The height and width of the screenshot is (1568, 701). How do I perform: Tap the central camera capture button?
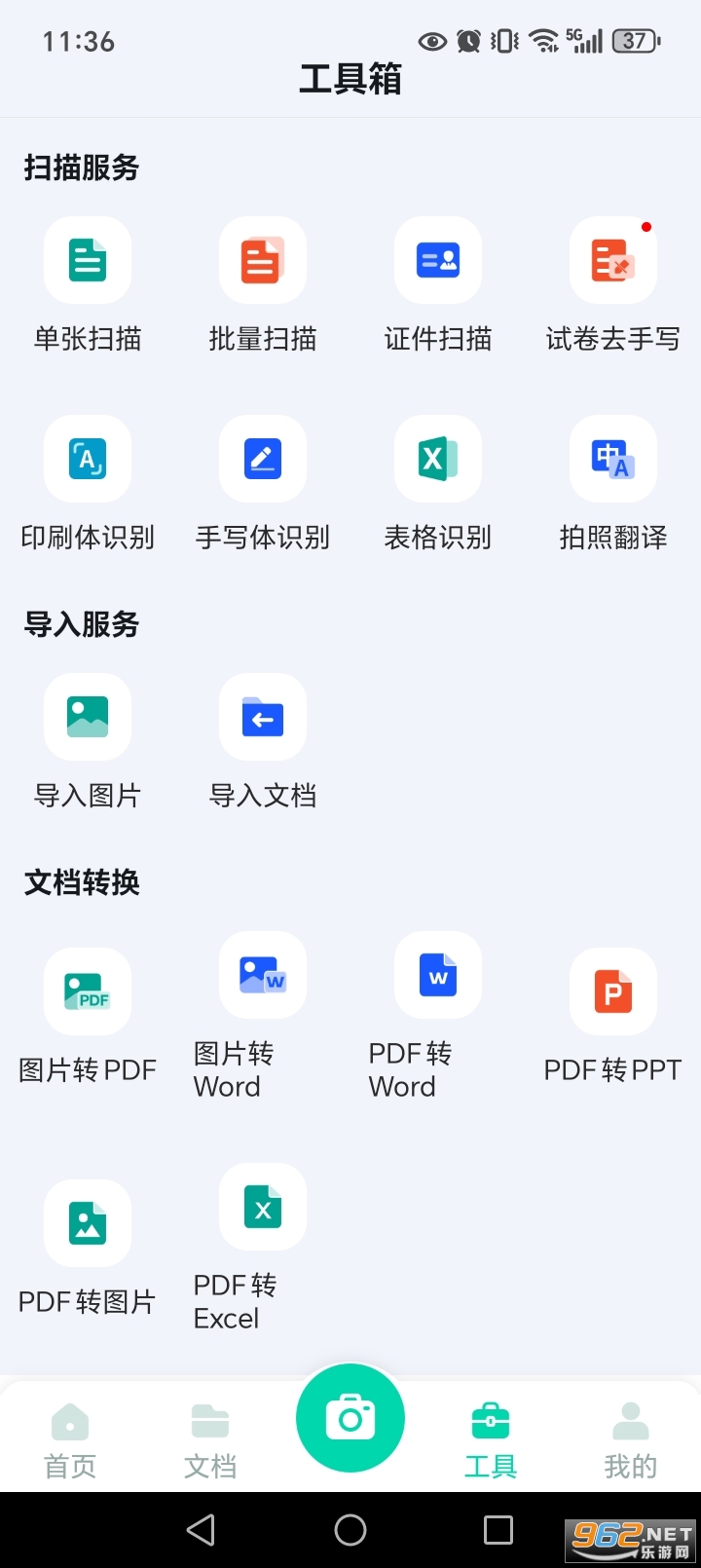(x=350, y=1418)
